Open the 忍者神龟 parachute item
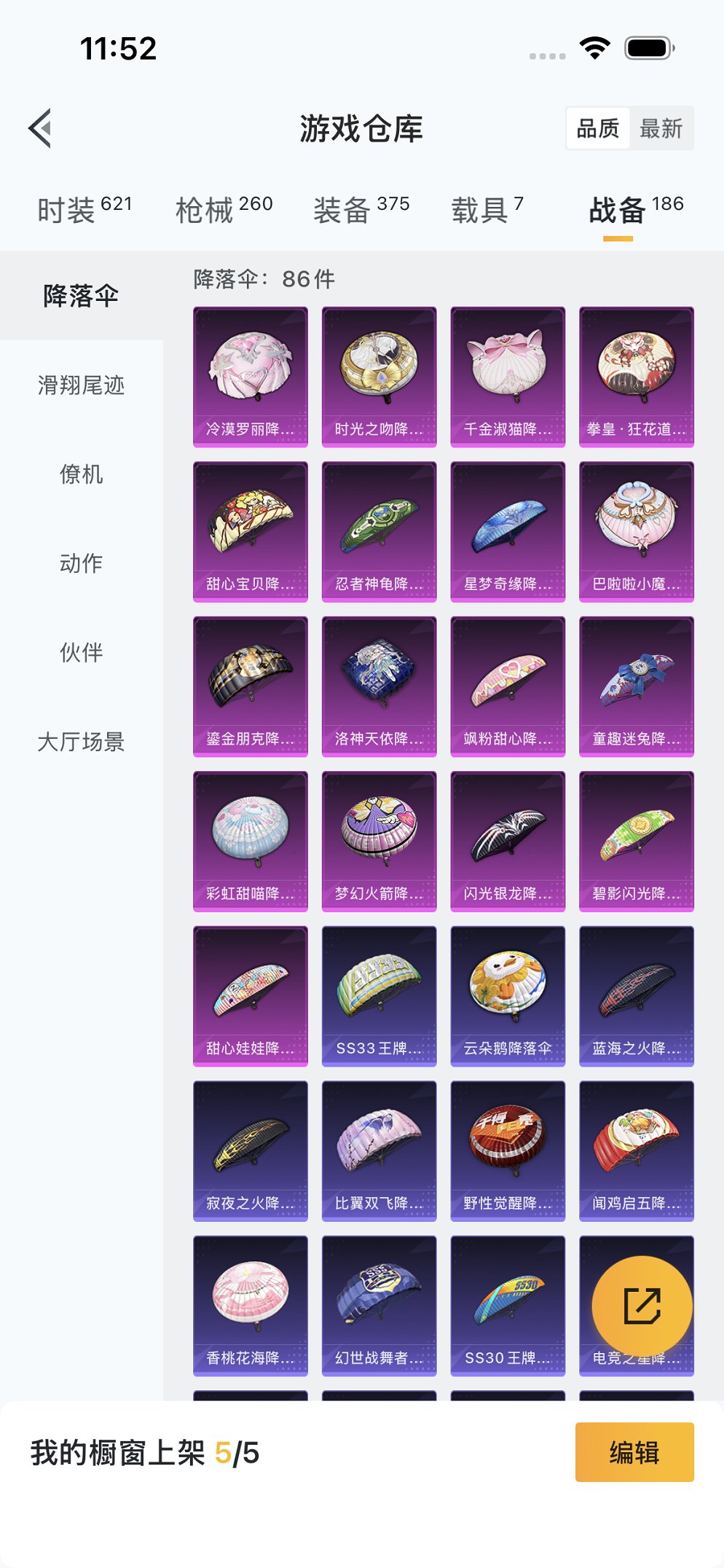This screenshot has width=724, height=1568. (x=379, y=532)
